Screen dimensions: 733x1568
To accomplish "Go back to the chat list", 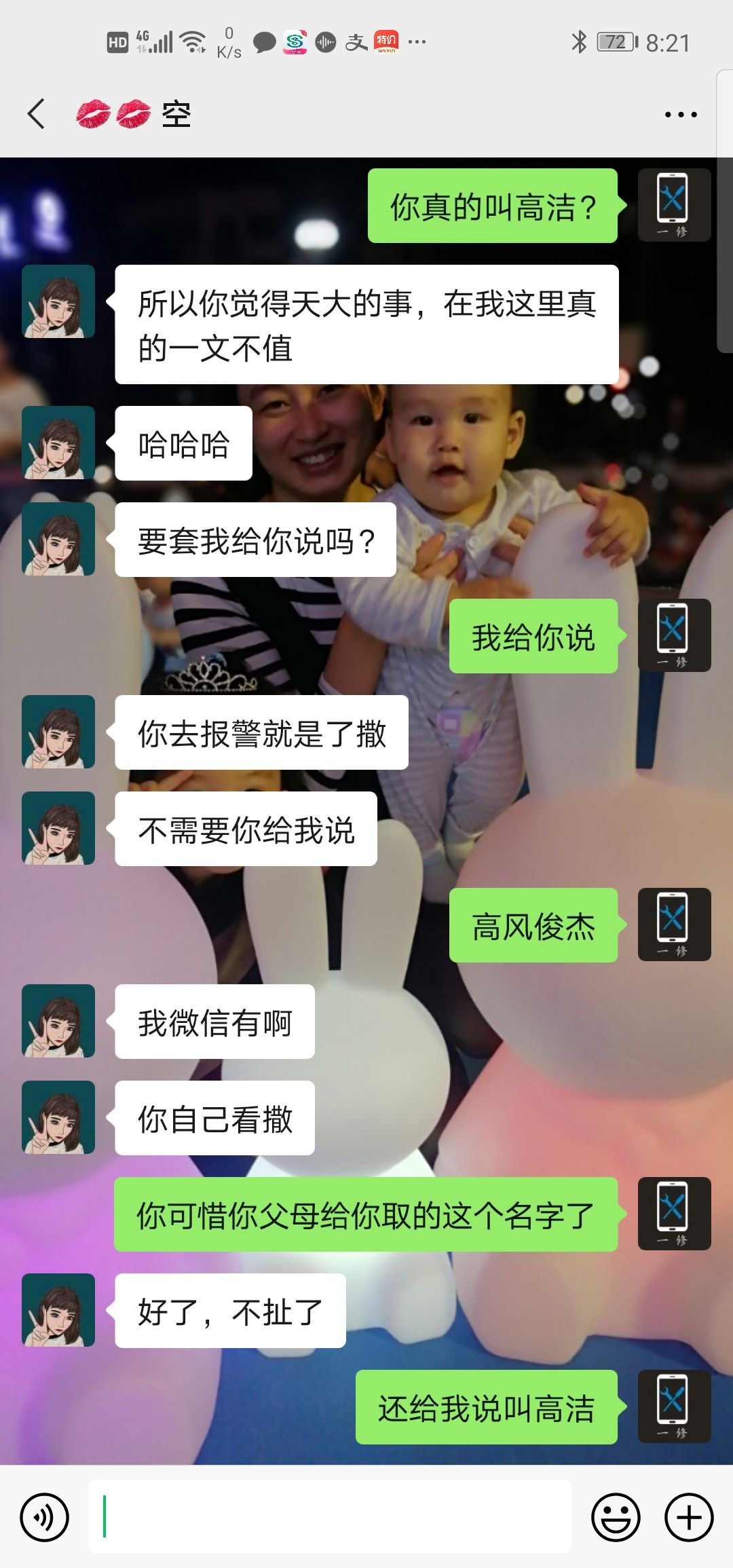I will pyautogui.click(x=37, y=113).
